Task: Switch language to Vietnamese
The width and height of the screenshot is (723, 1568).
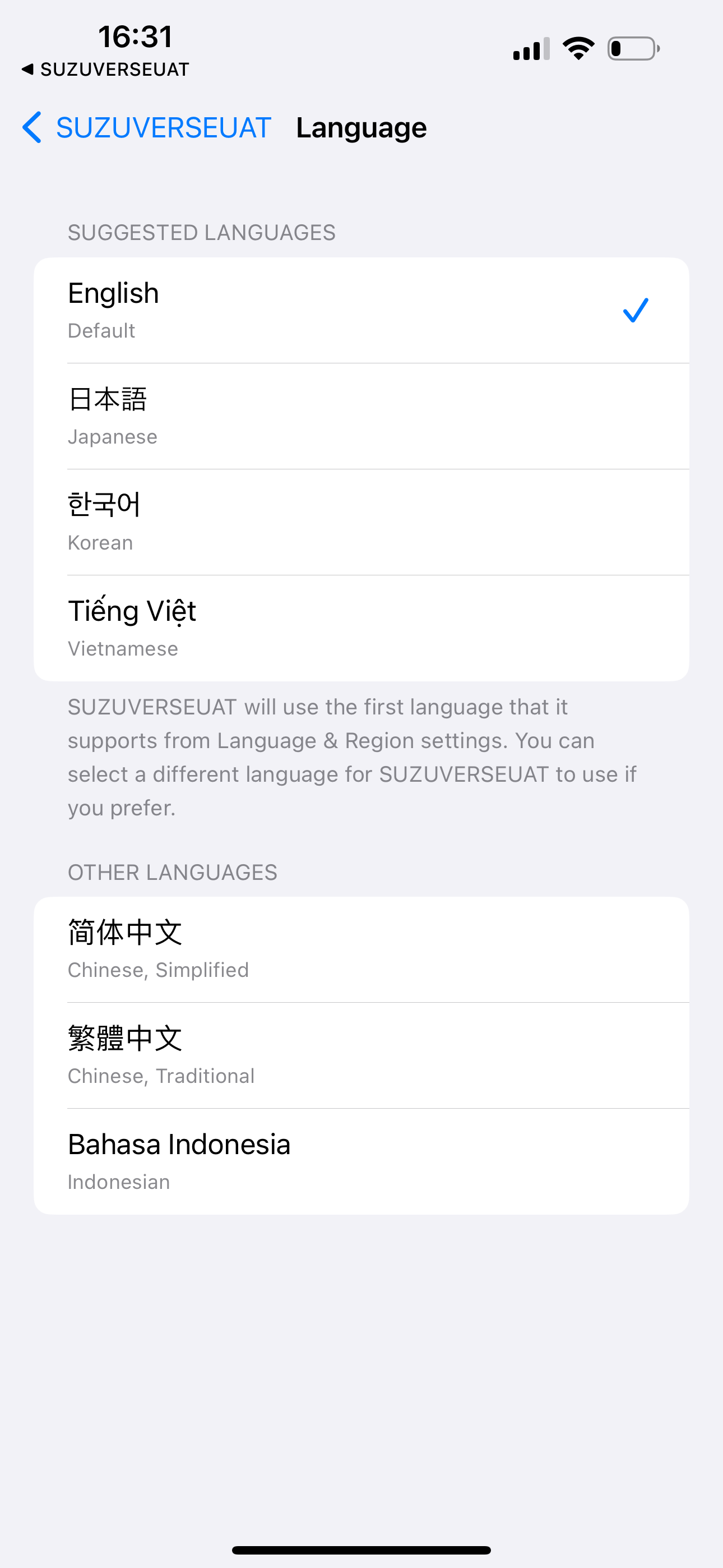Action: point(361,628)
